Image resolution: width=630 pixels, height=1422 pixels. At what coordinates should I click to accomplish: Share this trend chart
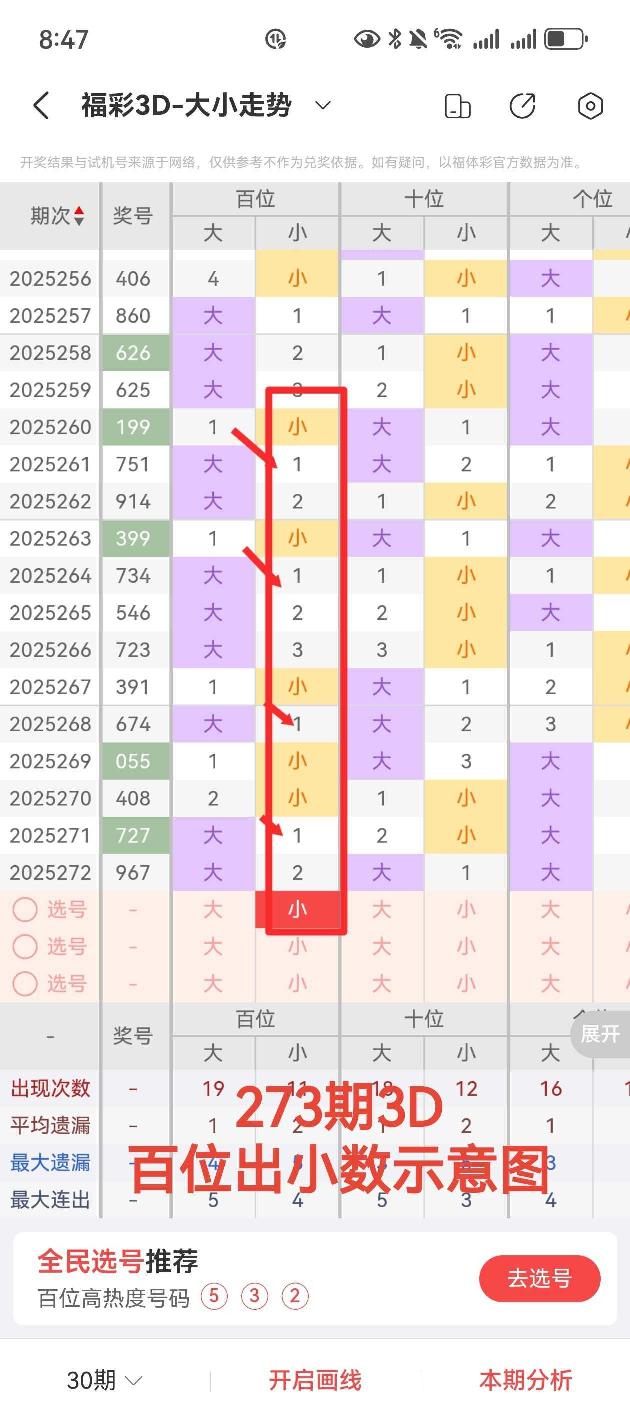[x=523, y=106]
